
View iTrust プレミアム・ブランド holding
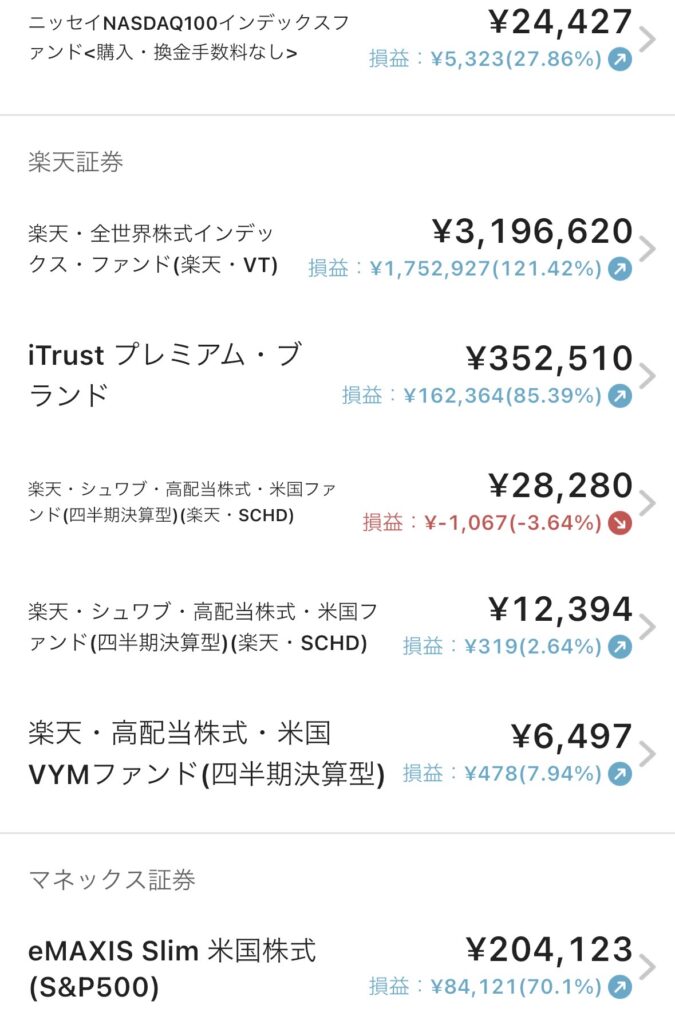337,375
